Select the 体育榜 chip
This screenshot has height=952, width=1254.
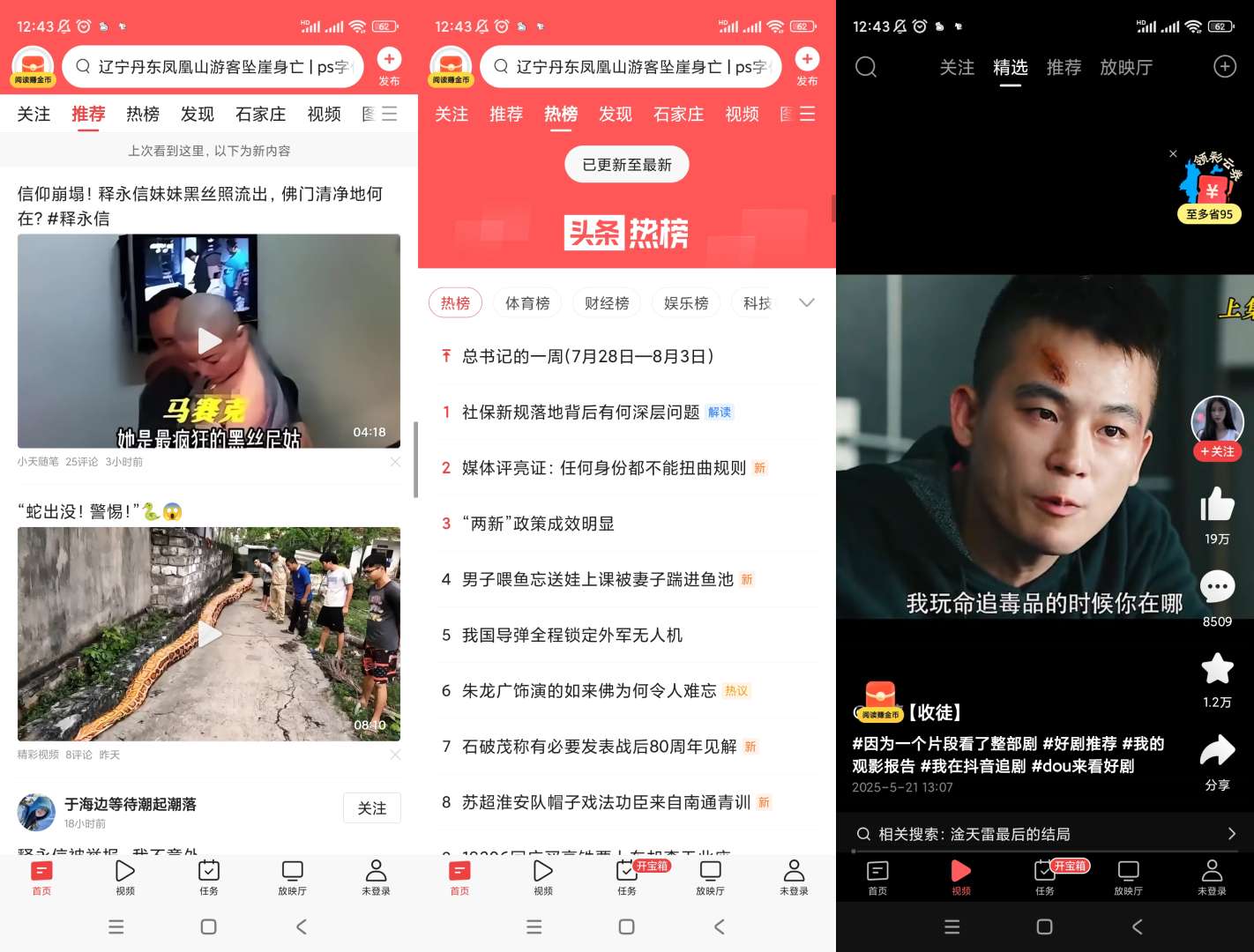pos(527,303)
